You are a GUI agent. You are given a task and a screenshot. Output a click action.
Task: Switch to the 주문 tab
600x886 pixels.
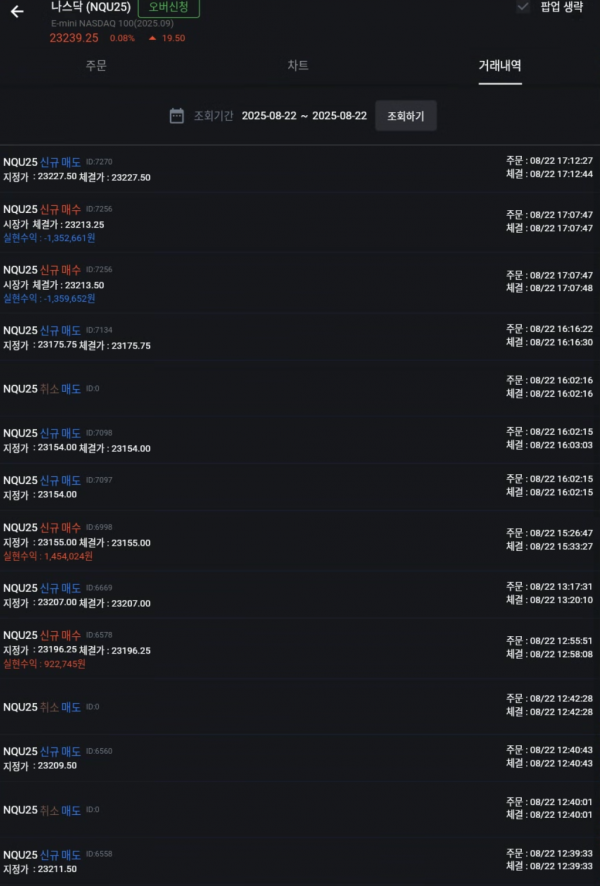point(96,66)
